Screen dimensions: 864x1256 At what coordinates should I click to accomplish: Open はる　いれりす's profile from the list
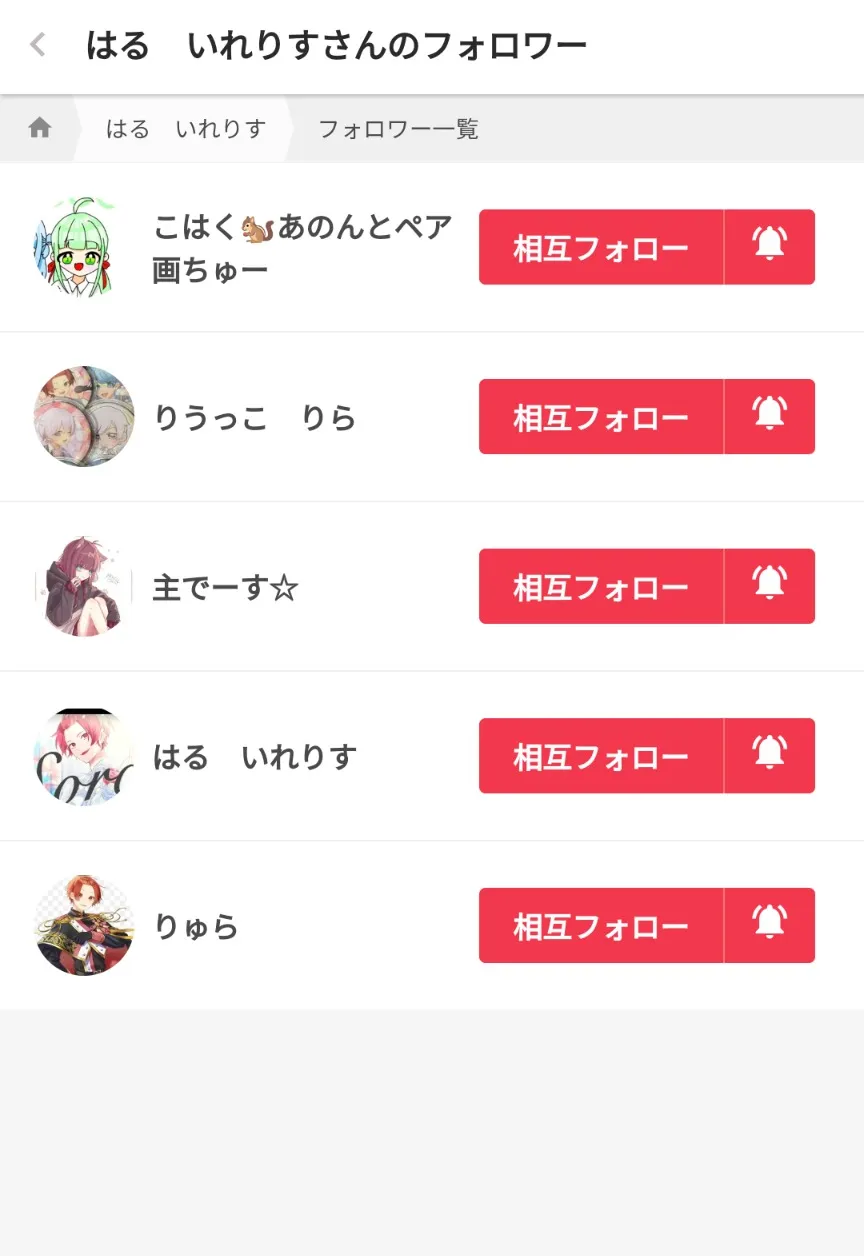(255, 757)
